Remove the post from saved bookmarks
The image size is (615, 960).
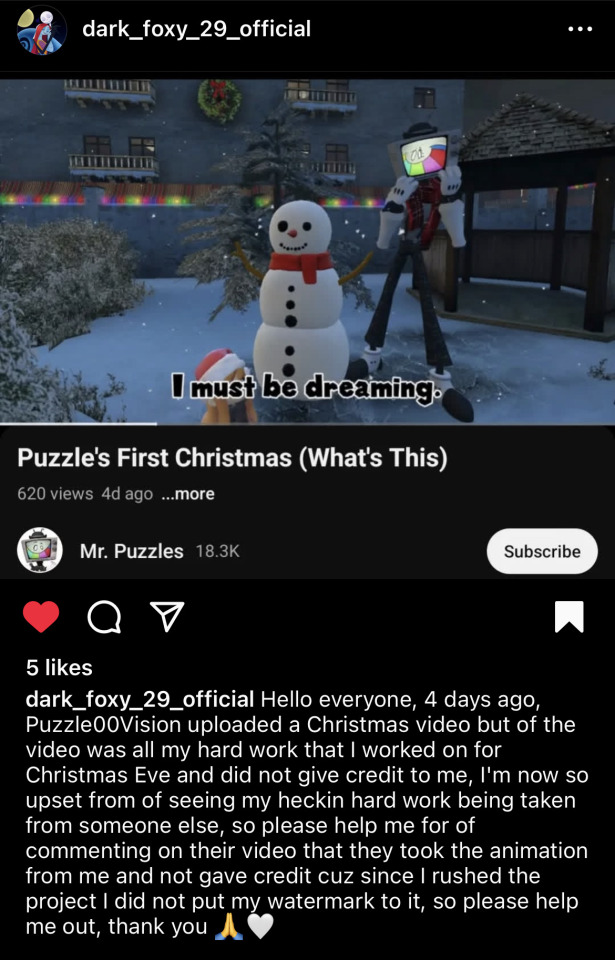[568, 617]
